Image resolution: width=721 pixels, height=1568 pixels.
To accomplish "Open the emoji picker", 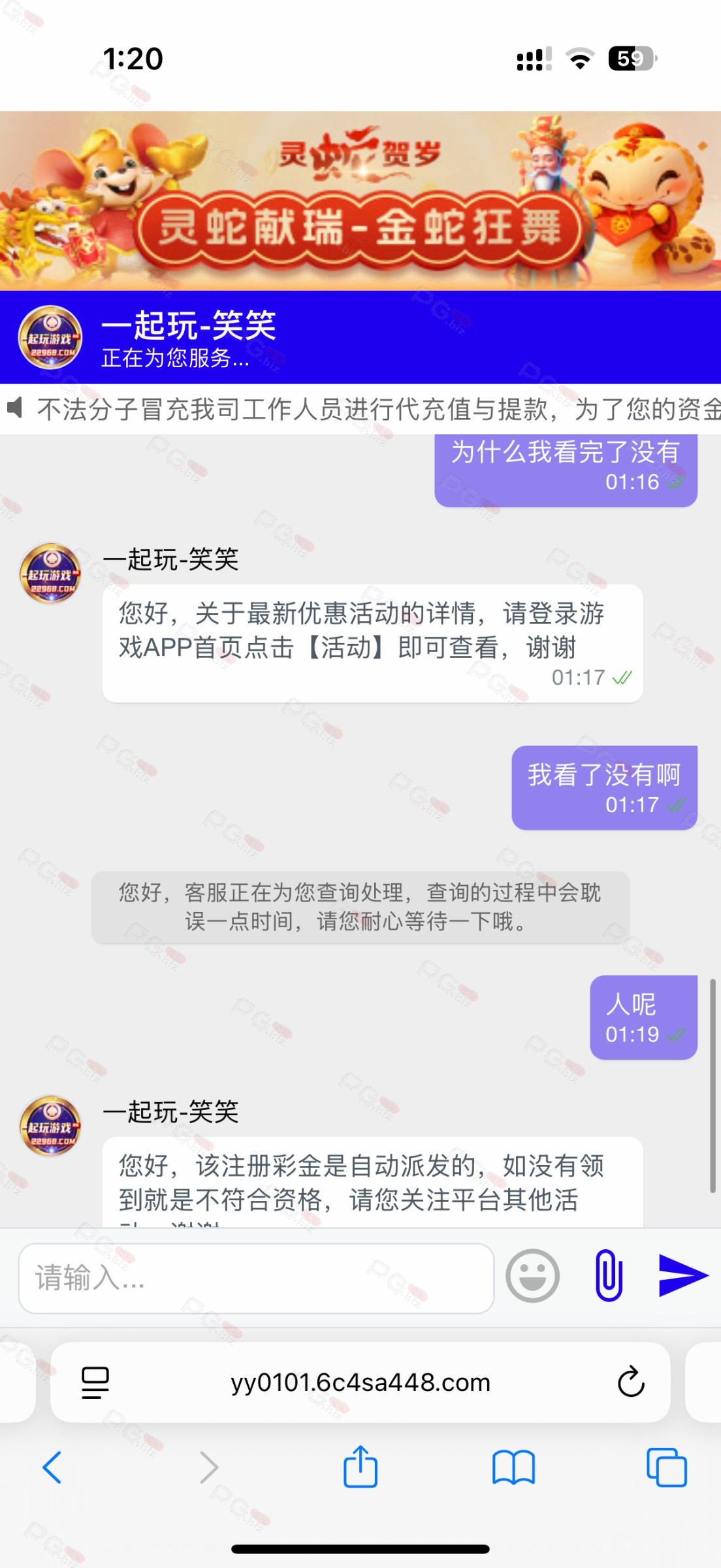I will point(532,1276).
